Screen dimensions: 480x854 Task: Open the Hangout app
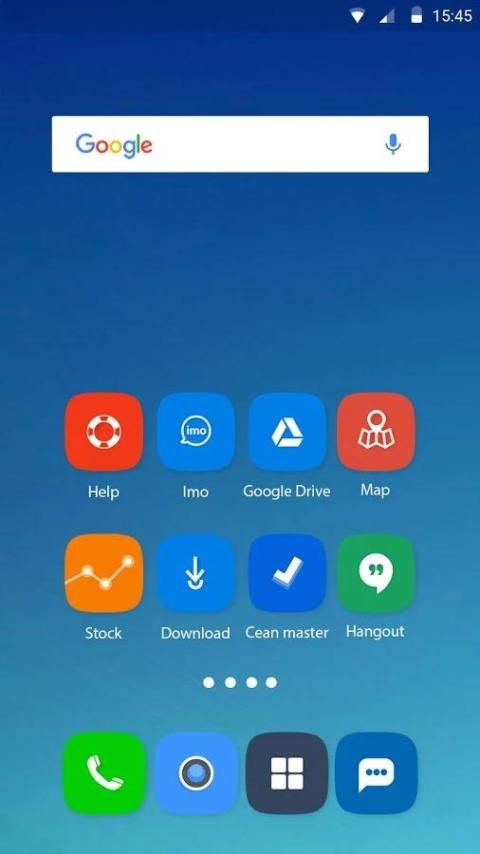(376, 573)
